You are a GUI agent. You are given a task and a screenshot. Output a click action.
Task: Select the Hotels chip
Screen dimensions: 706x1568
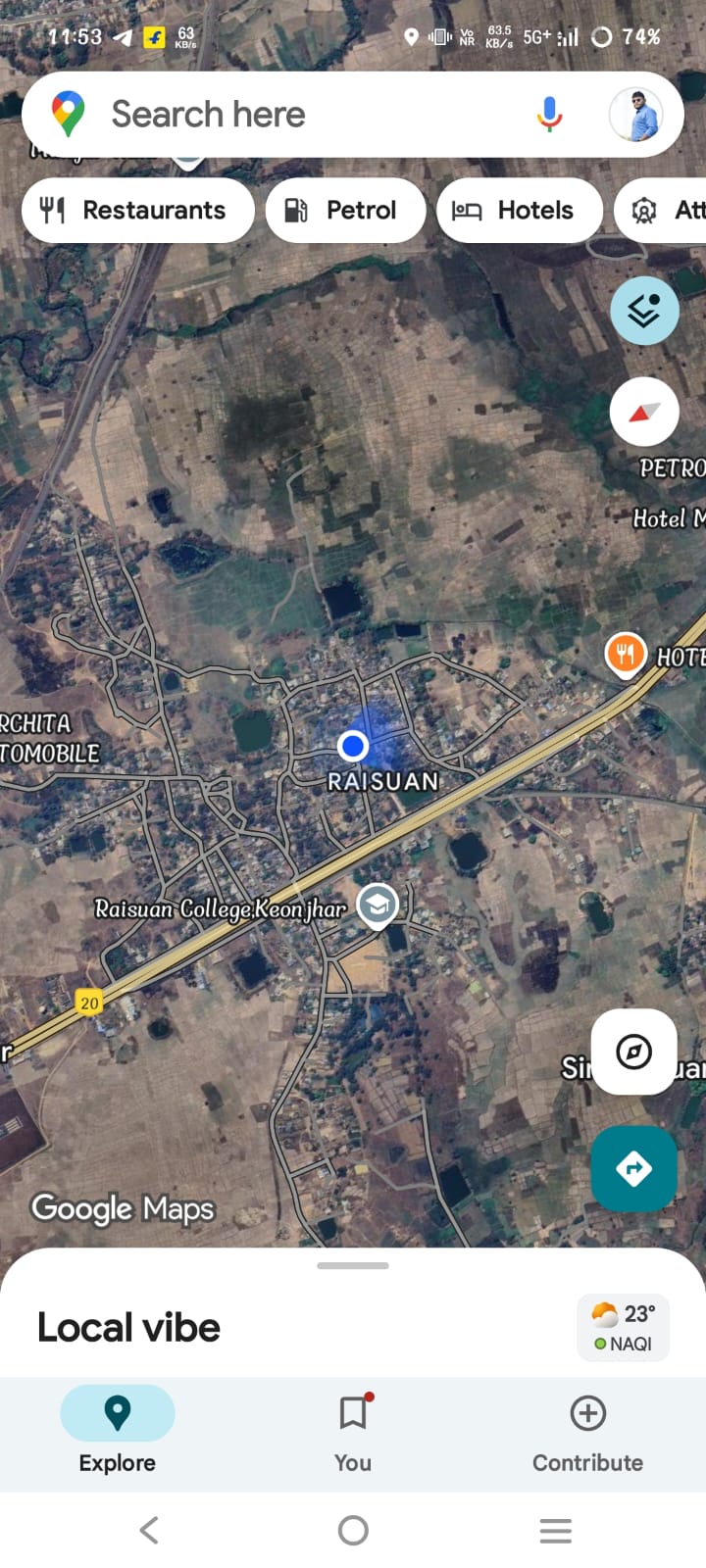coord(518,210)
